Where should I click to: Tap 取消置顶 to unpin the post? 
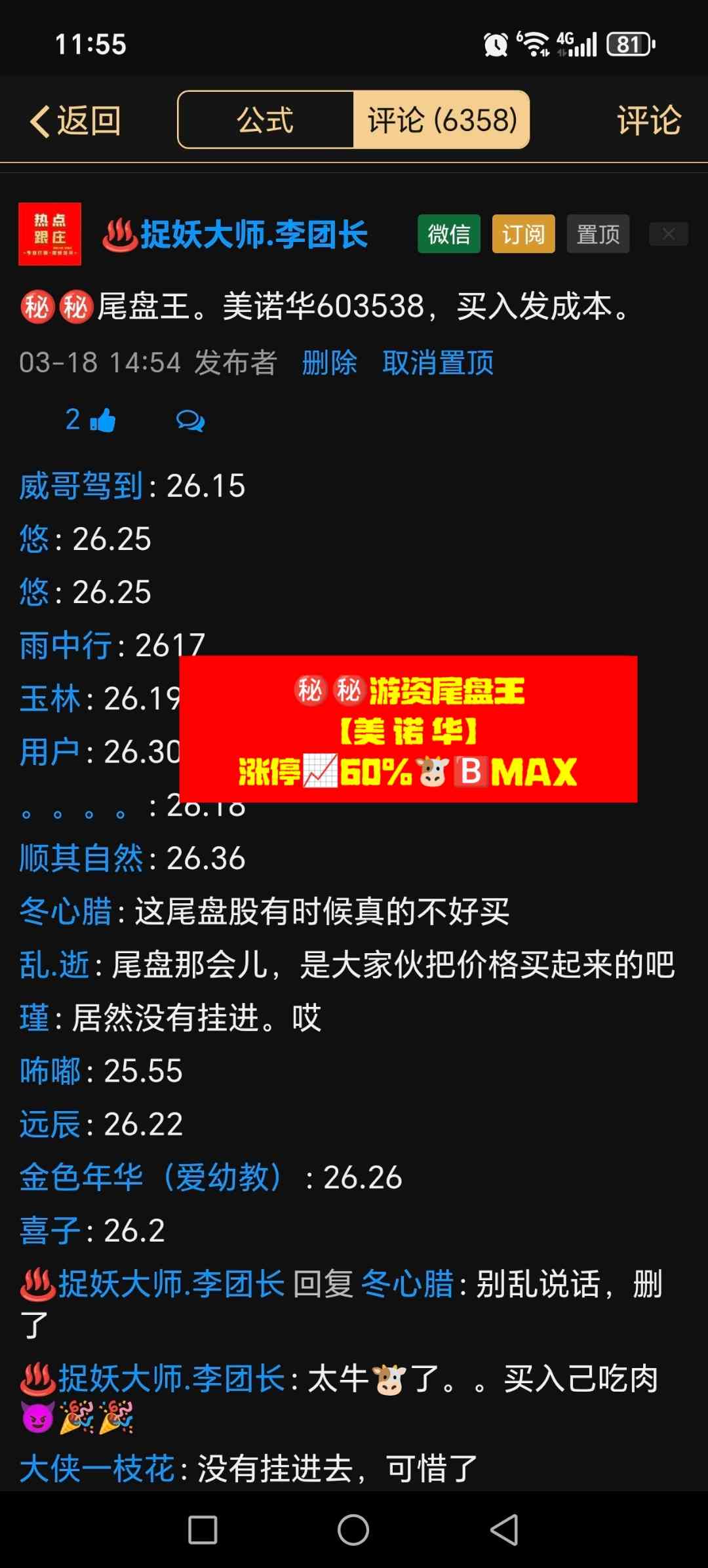[x=438, y=363]
